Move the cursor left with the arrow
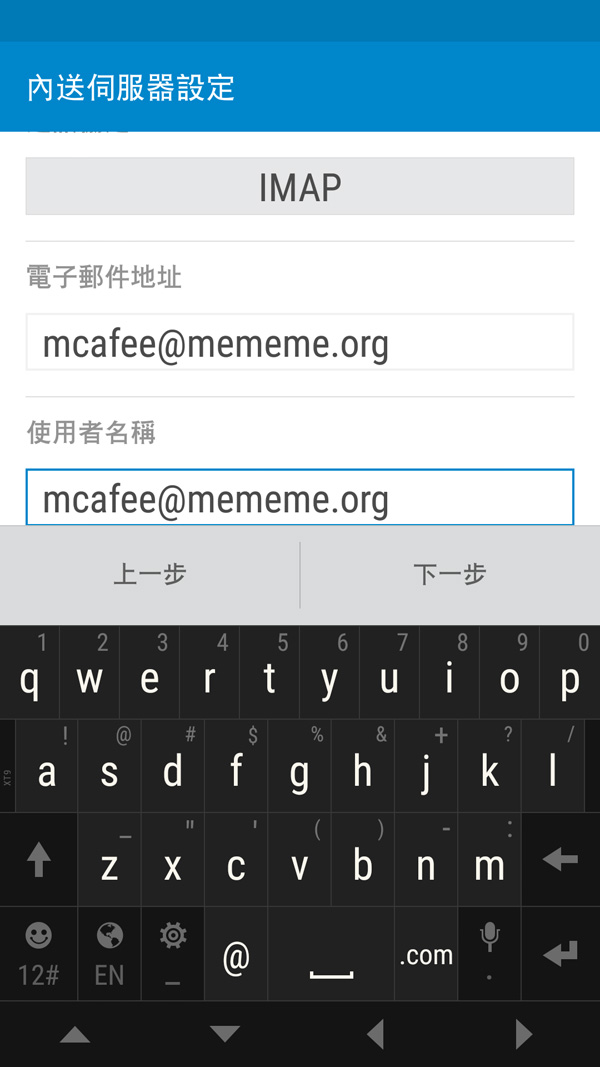 375,1035
